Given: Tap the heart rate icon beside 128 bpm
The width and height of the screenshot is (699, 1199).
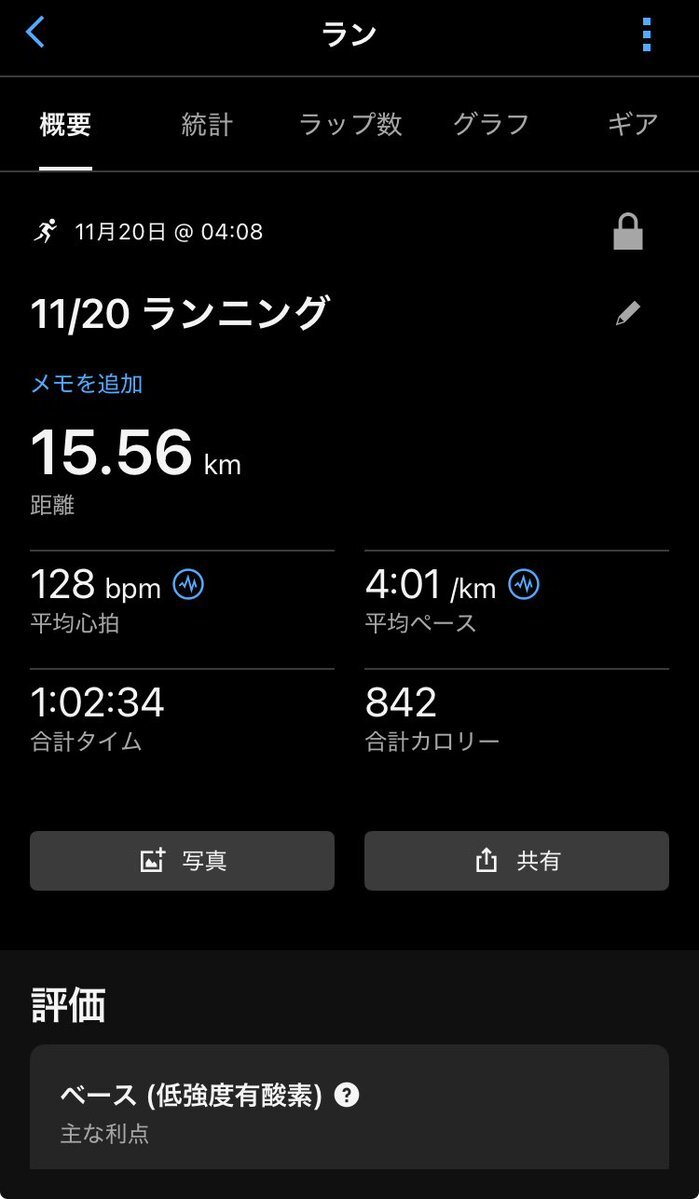Looking at the screenshot, I should pyautogui.click(x=188, y=584).
